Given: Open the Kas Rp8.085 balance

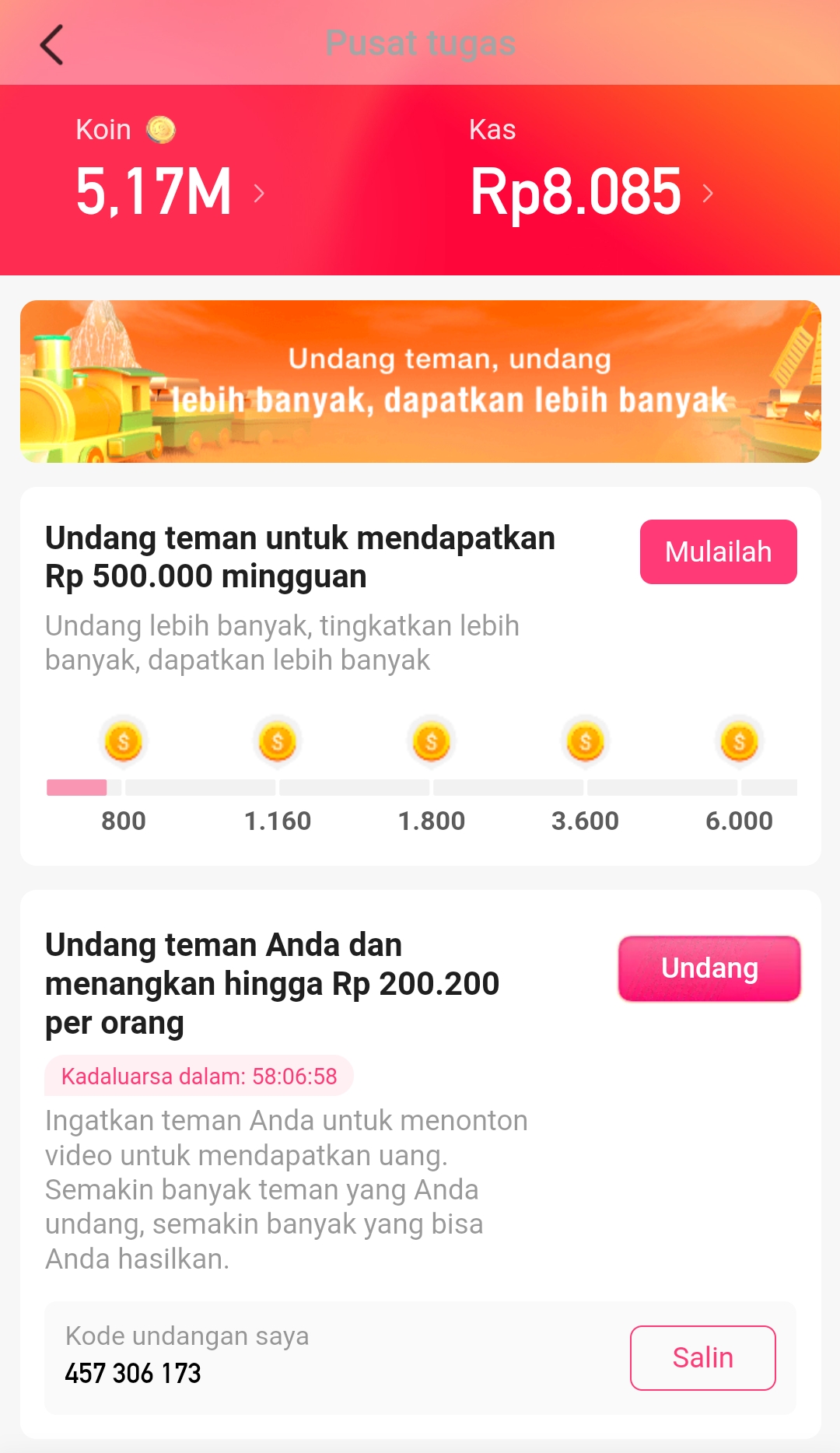Looking at the screenshot, I should pyautogui.click(x=590, y=191).
